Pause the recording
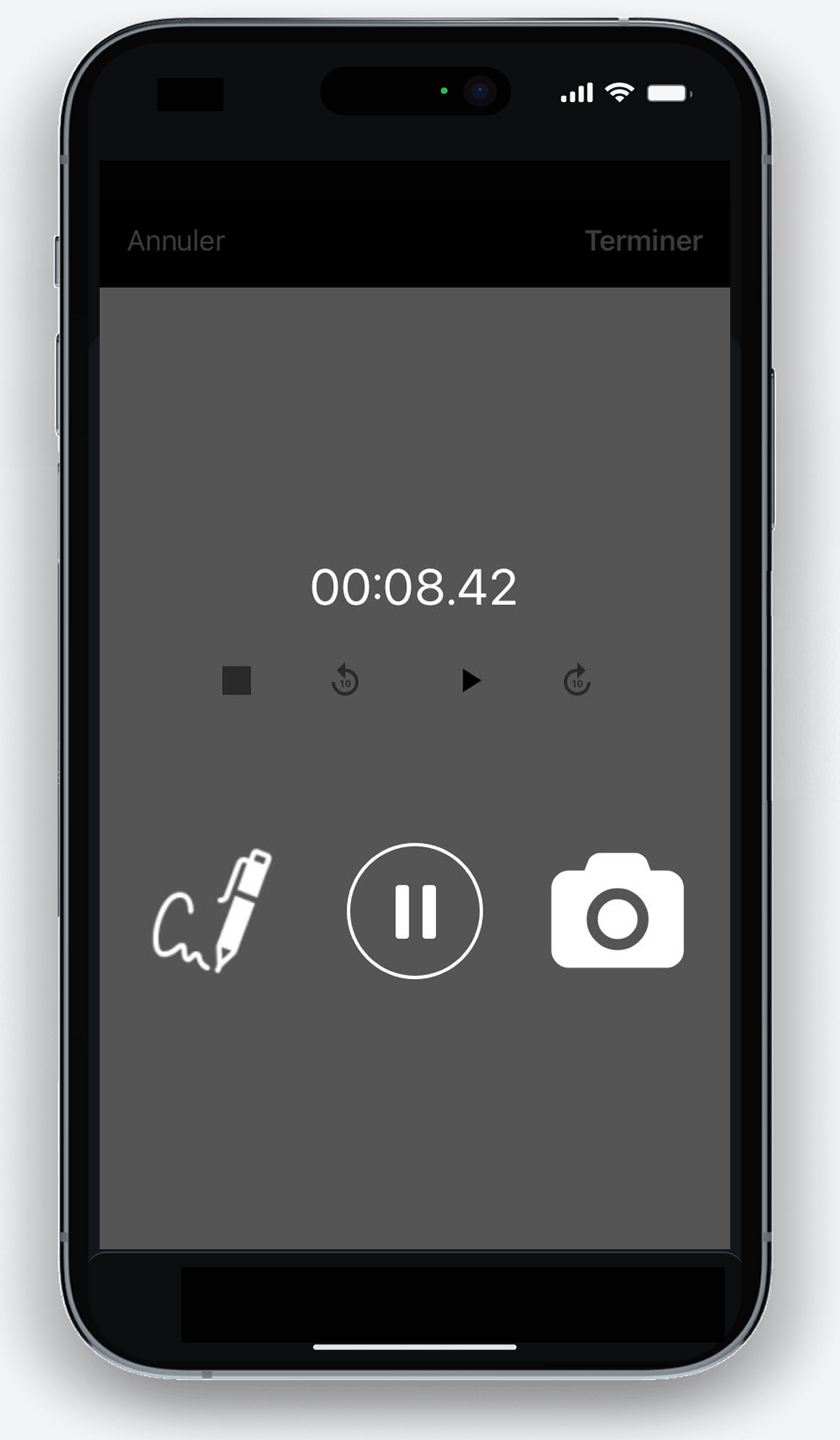Image resolution: width=840 pixels, height=1440 pixels. click(x=415, y=911)
